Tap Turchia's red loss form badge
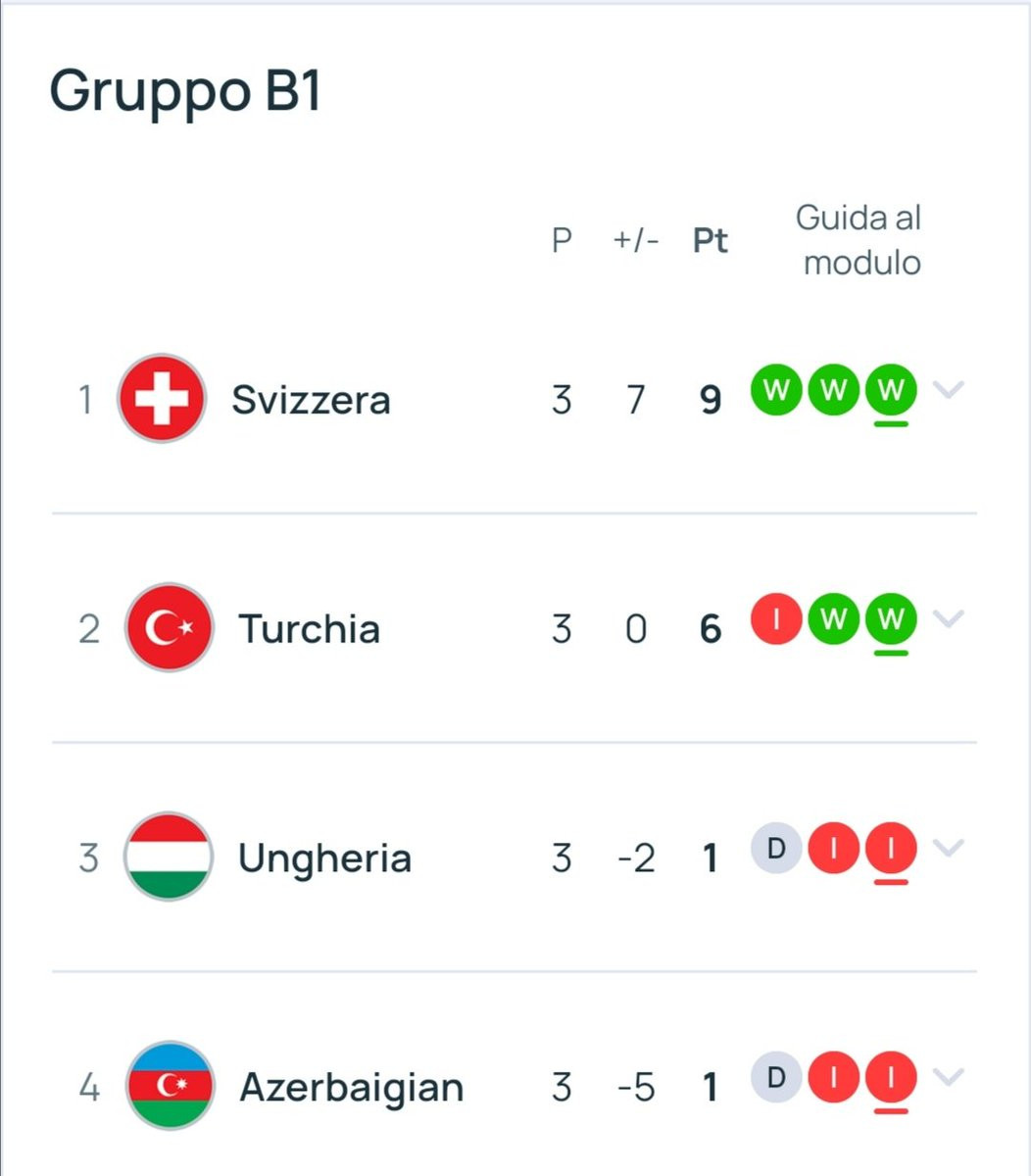1031x1176 pixels. pos(776,619)
